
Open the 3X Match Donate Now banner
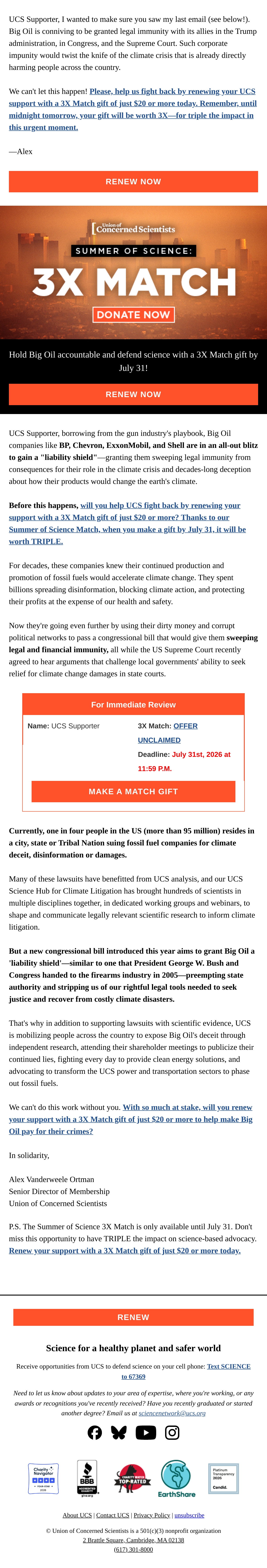[133, 272]
